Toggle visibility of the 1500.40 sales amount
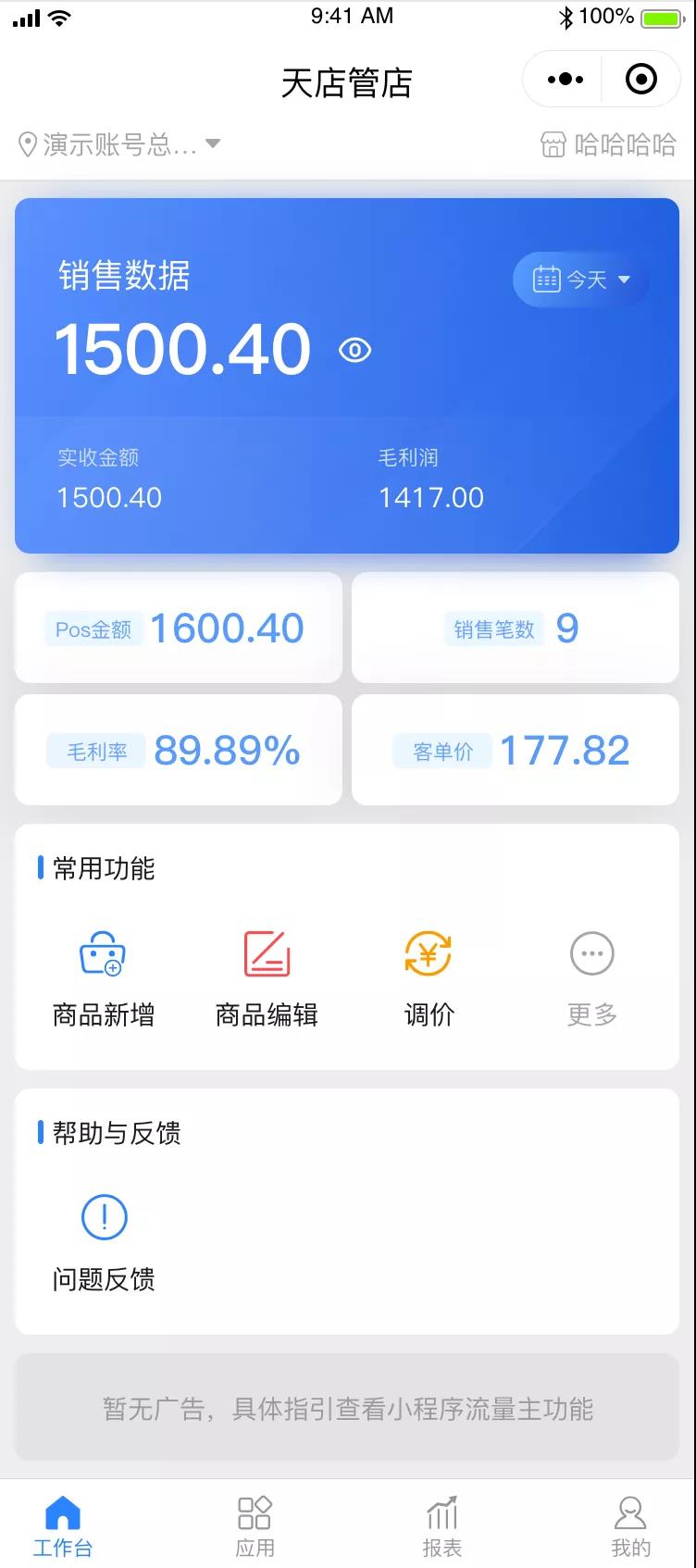The height and width of the screenshot is (1568, 696). [x=356, y=351]
